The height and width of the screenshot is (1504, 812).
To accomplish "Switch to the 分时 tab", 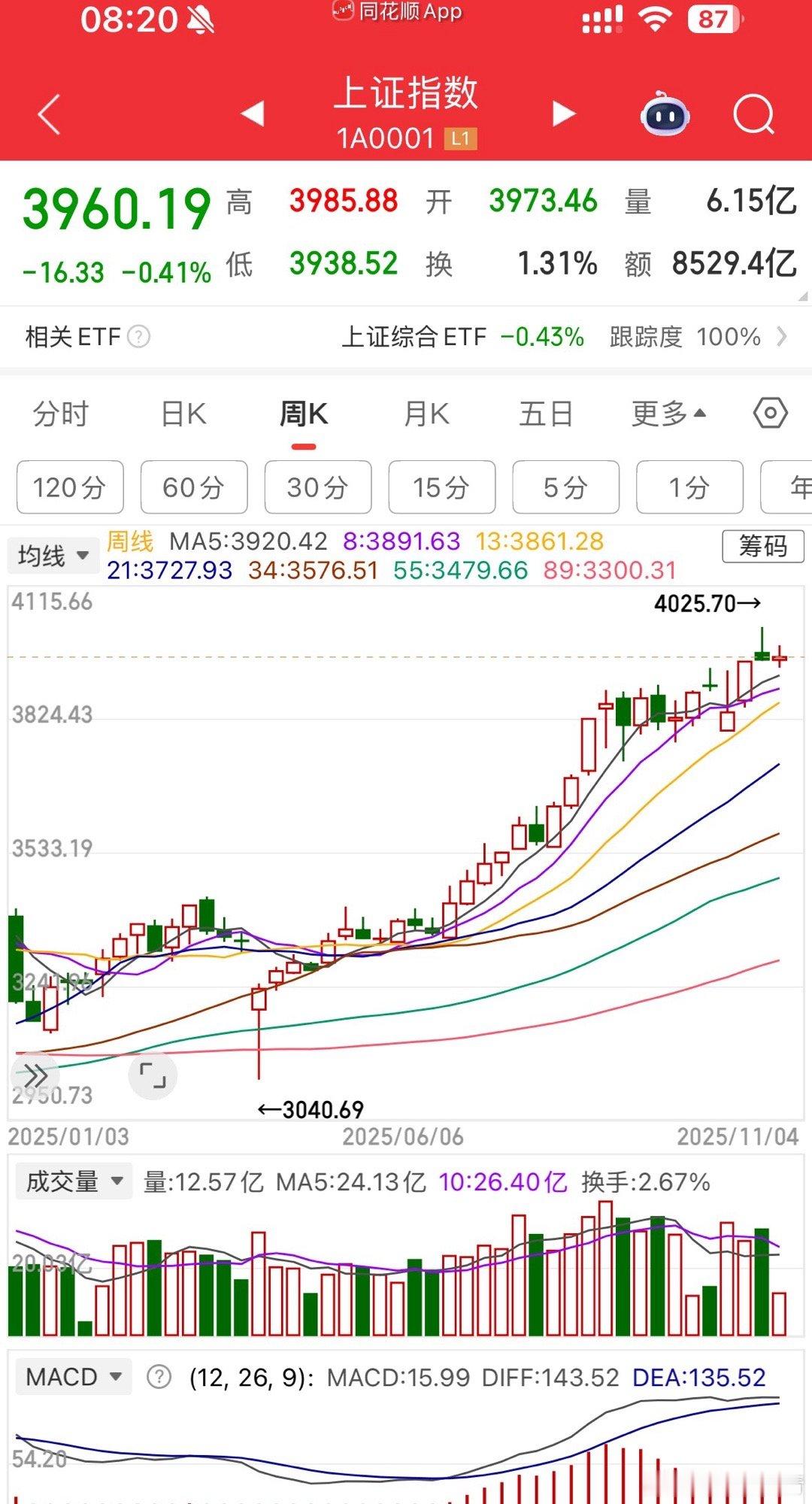I will pyautogui.click(x=60, y=412).
